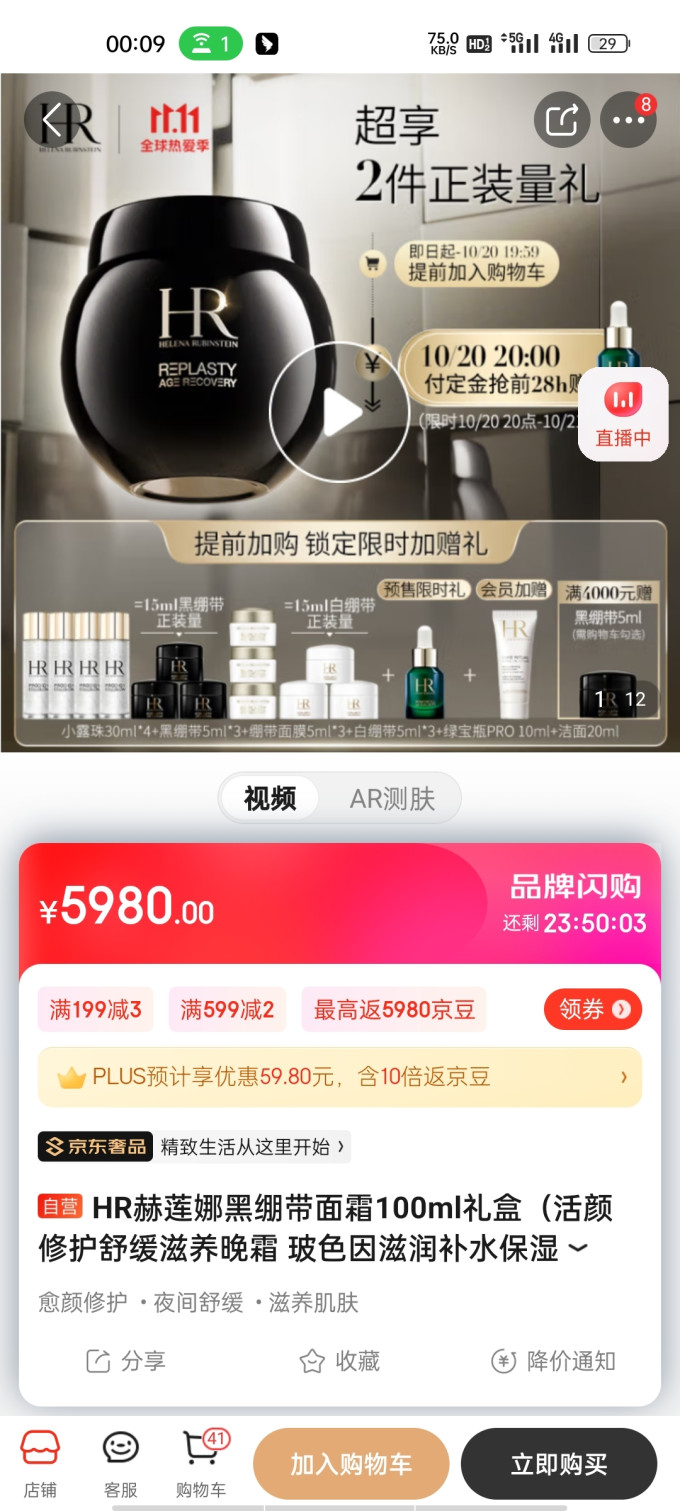Tap 领券 to claim coupons
This screenshot has width=680, height=1511.
point(593,1009)
